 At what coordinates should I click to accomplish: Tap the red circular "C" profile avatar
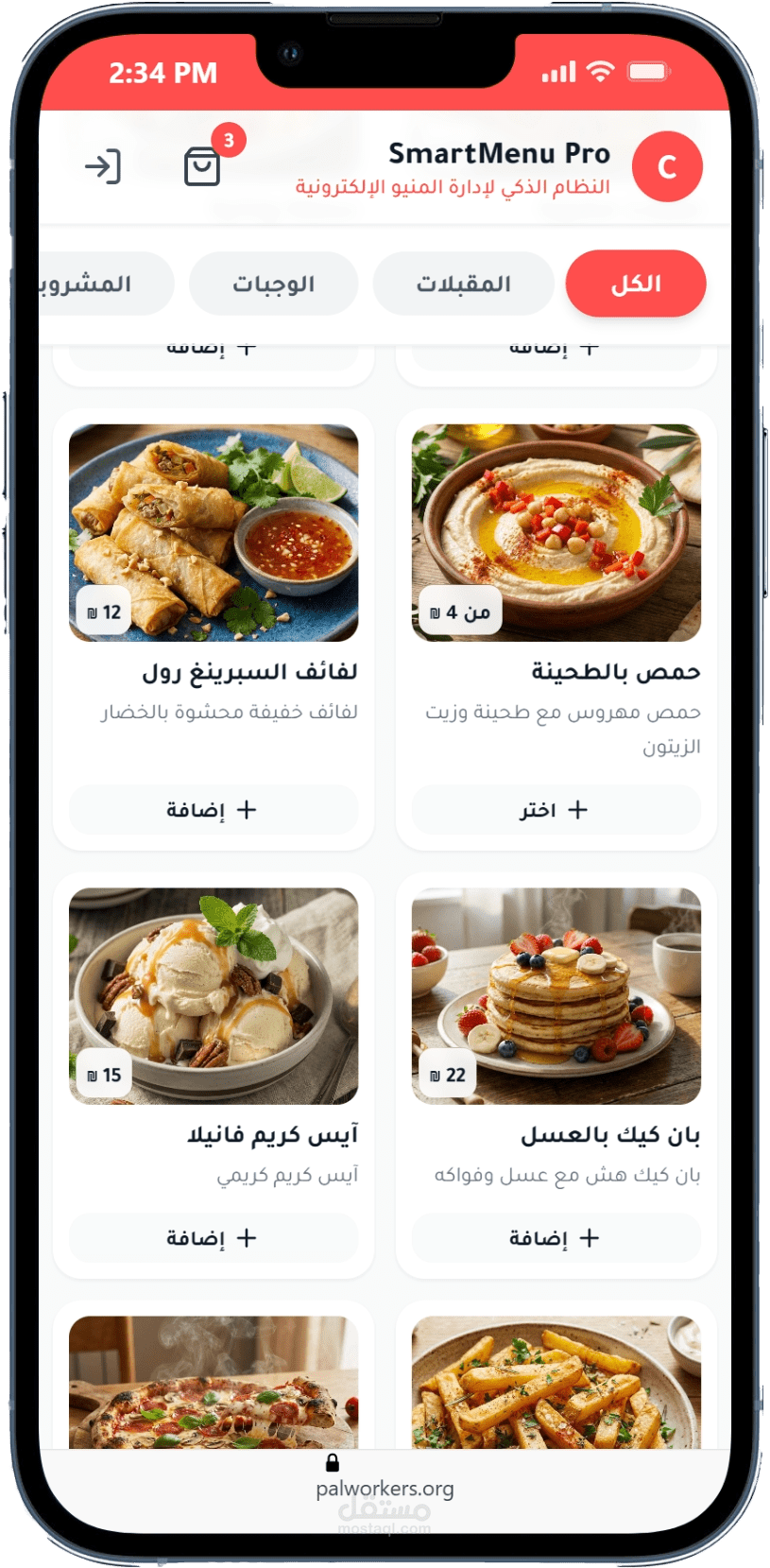click(667, 165)
